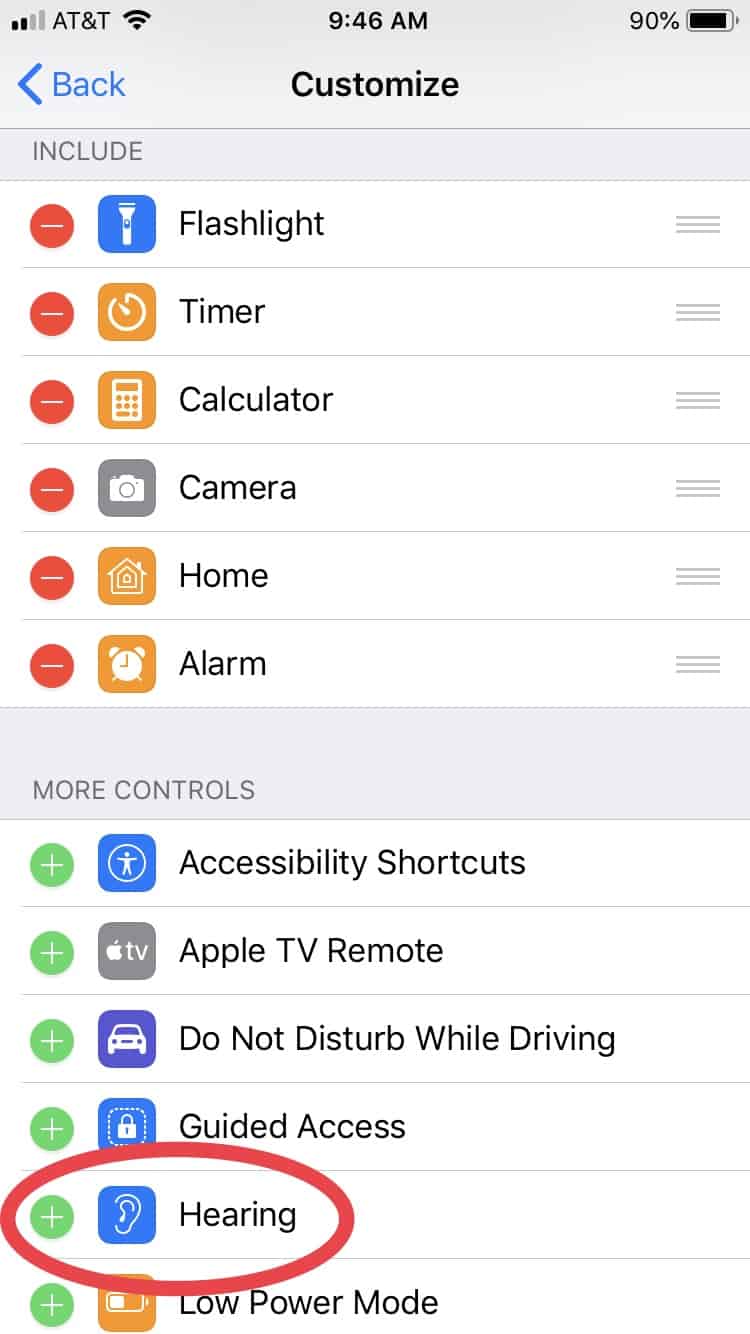Add Apple TV Remote control

[52, 951]
